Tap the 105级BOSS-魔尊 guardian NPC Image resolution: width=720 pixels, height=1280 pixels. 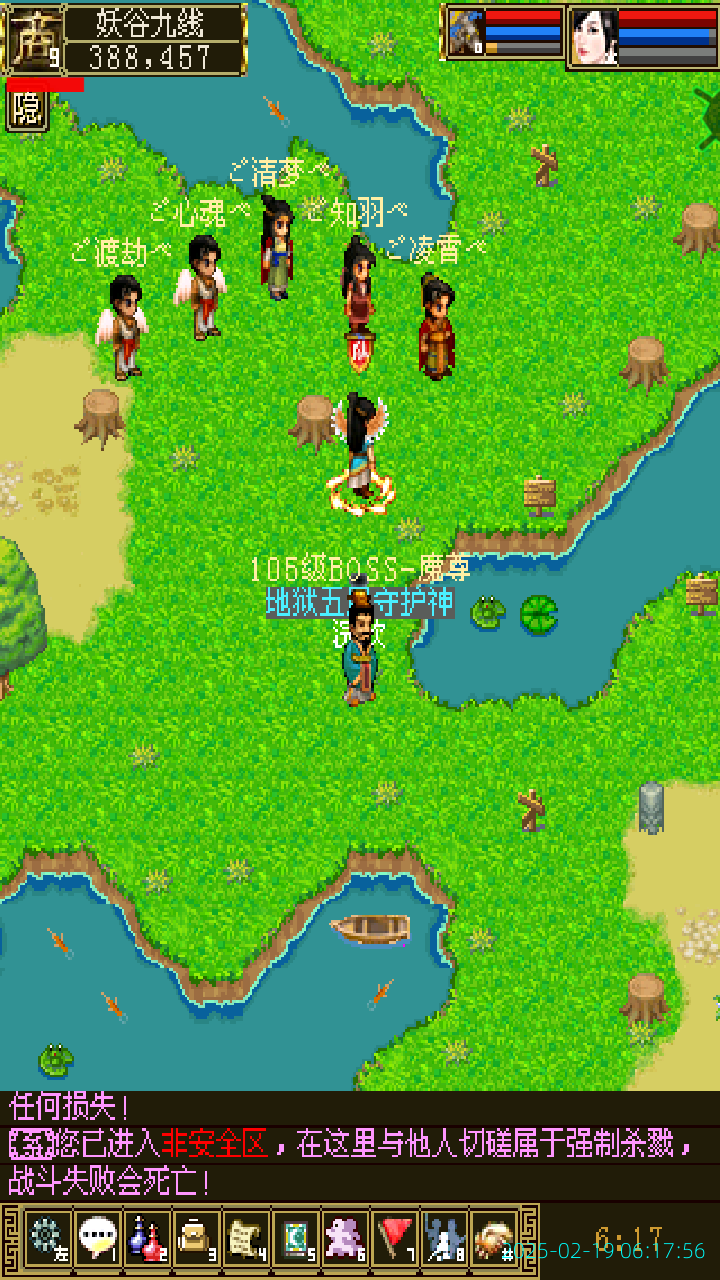point(360,655)
